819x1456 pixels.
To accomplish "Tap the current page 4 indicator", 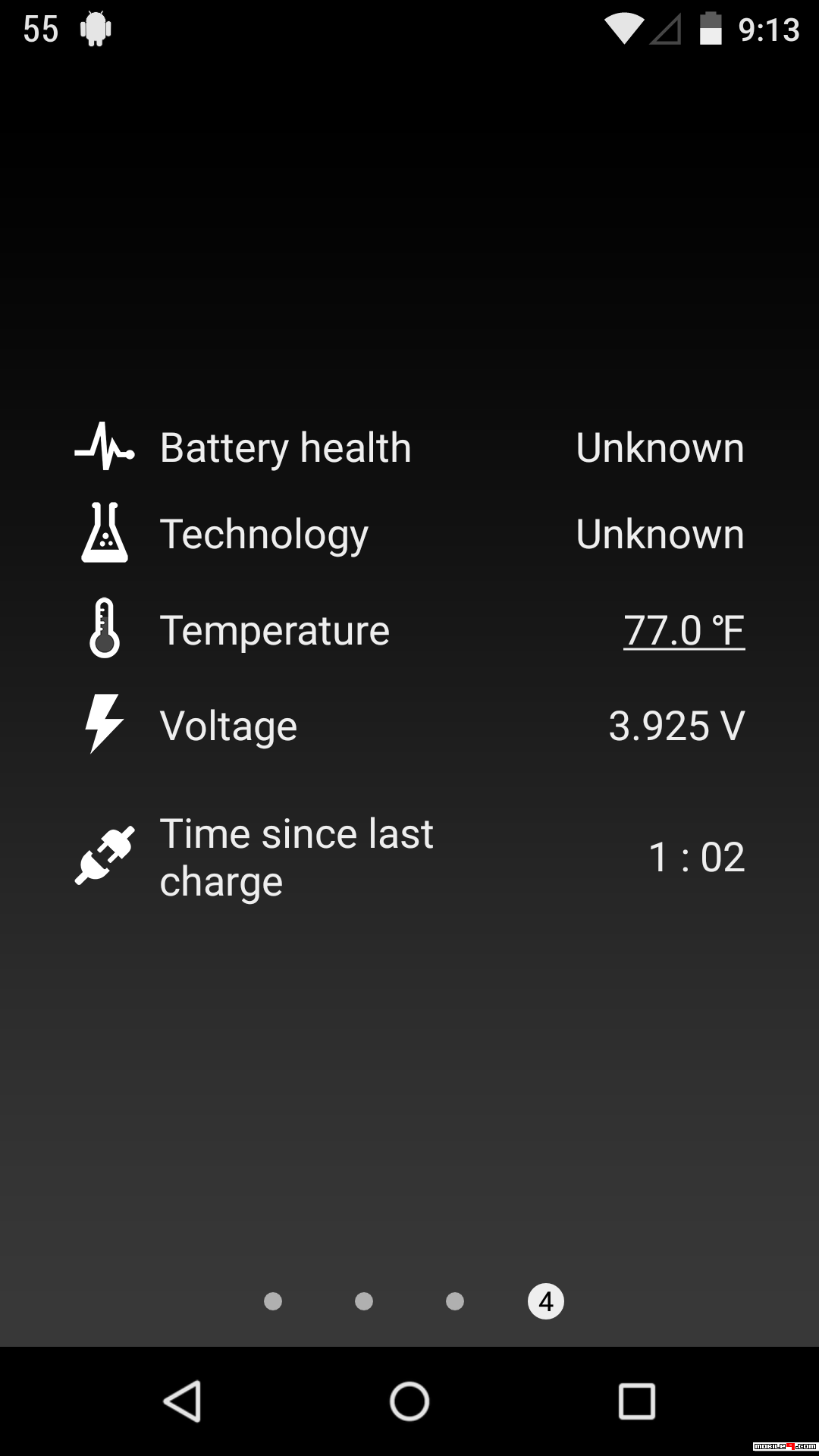I will point(546,1301).
